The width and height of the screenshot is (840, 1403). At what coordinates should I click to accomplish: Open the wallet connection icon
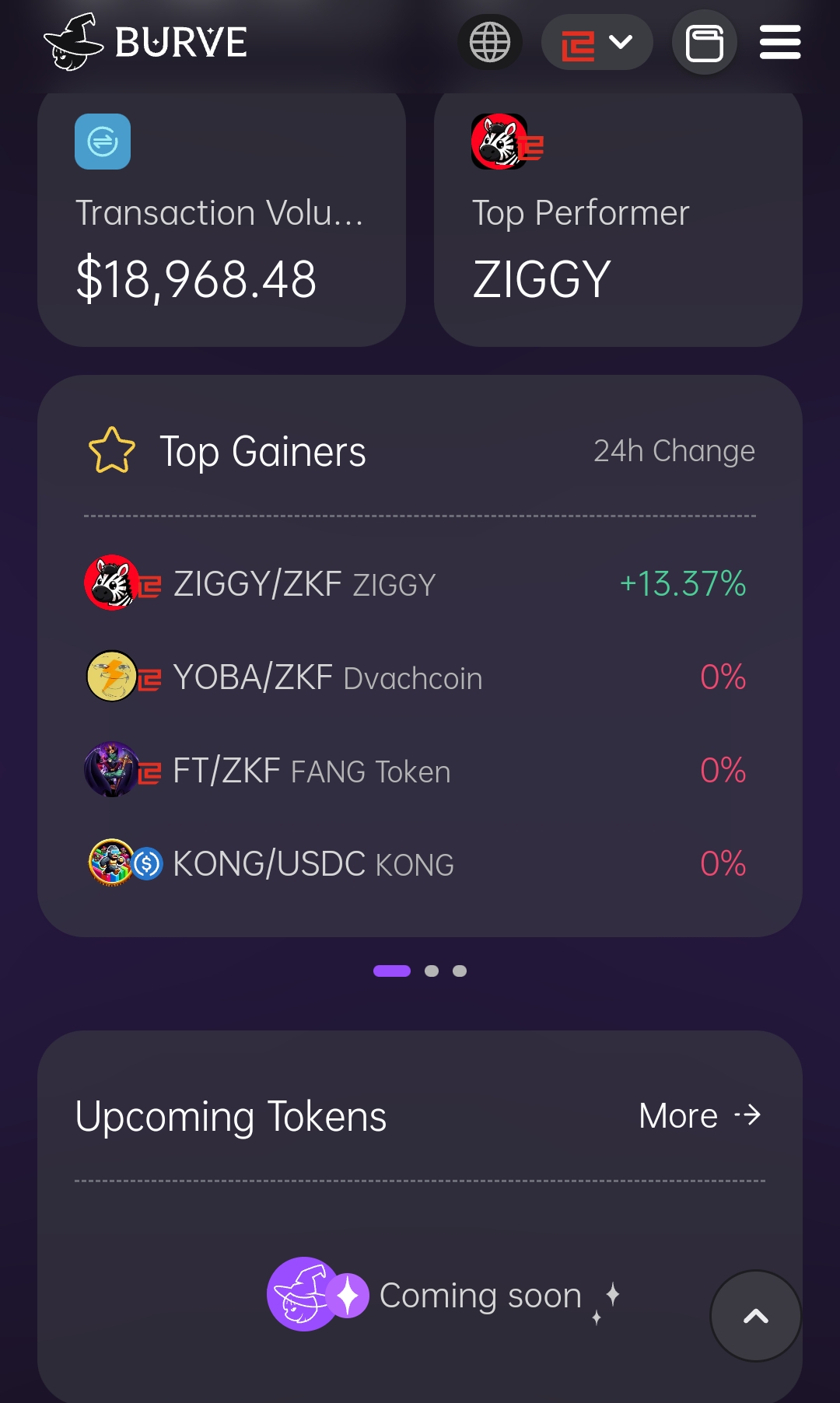click(x=704, y=43)
